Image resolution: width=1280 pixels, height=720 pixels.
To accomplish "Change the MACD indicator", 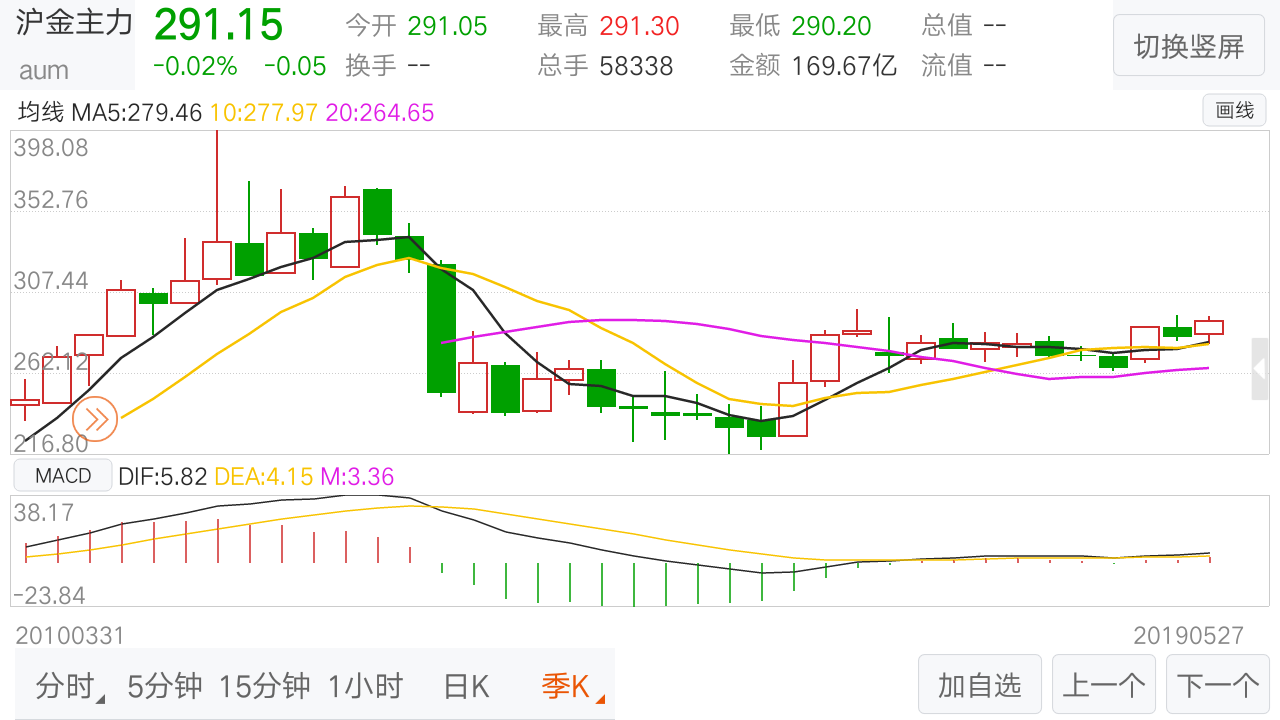I will point(63,476).
